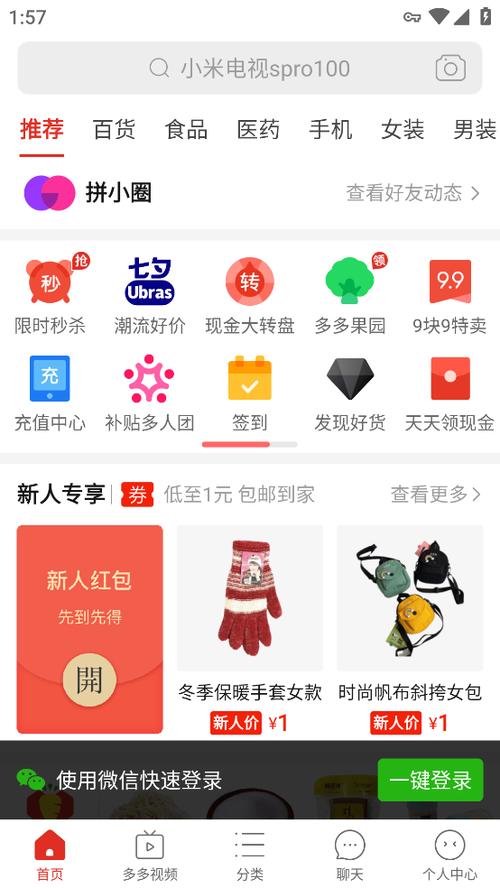Open 个人中心 in bottom navigation
500x888 pixels.
point(450,855)
